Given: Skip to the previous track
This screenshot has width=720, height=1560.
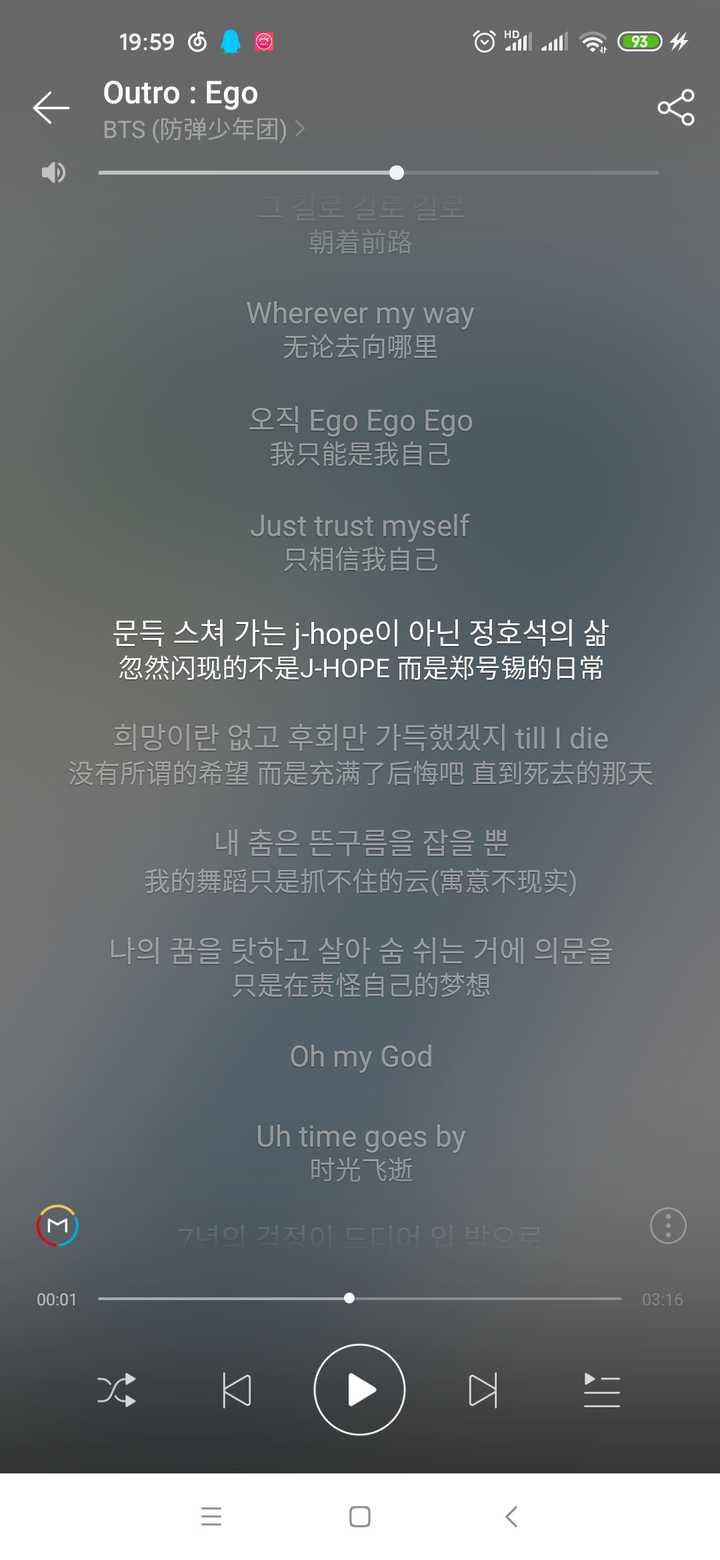Looking at the screenshot, I should (237, 1390).
